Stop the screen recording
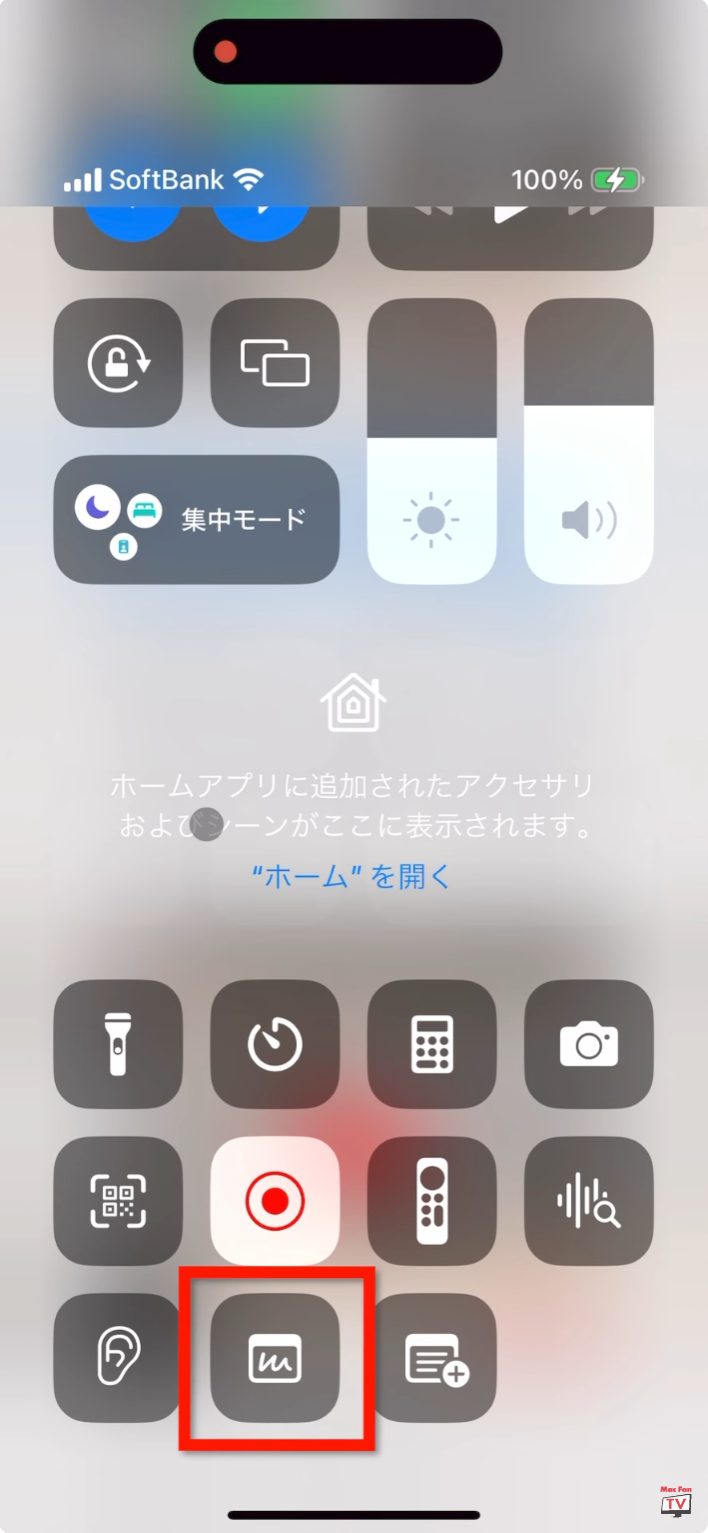Screen dimensions: 708x1533 coord(275,1201)
